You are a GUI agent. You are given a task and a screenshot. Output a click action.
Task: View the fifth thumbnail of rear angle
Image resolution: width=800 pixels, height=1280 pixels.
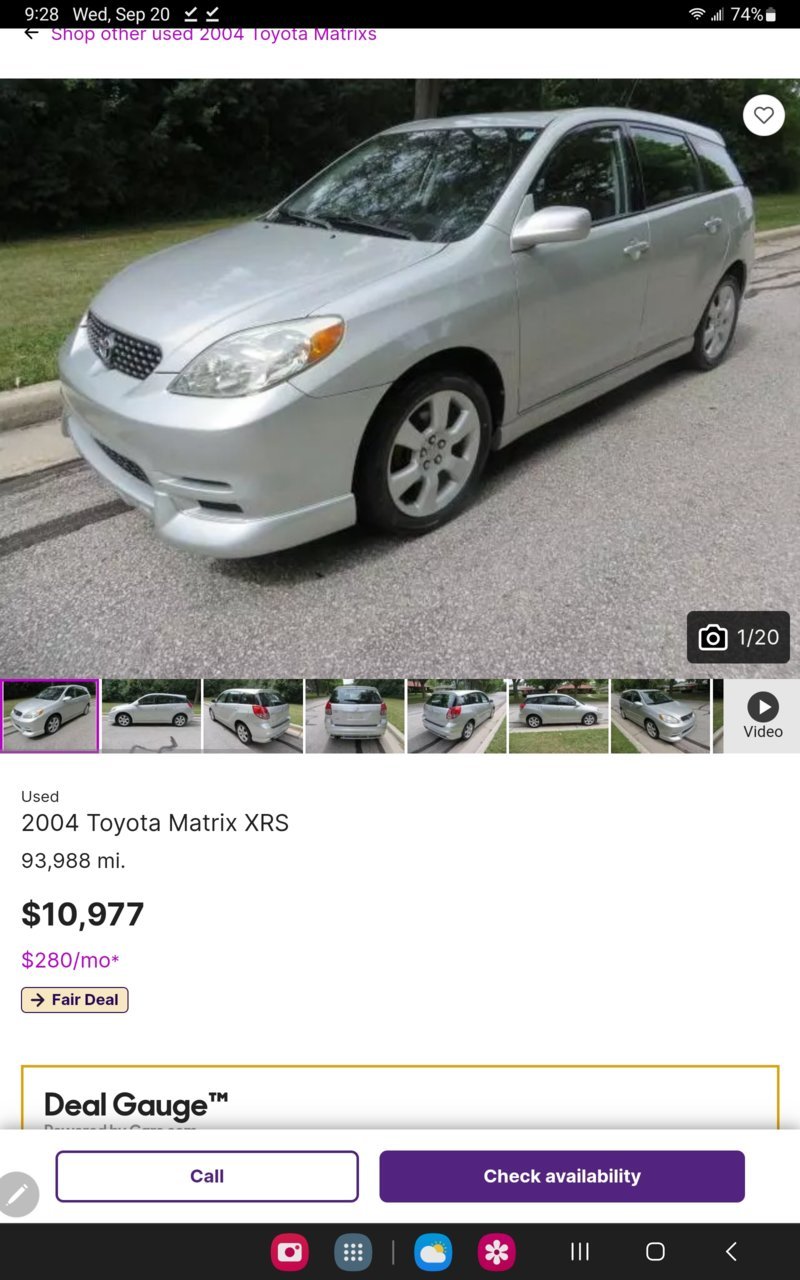pyautogui.click(x=457, y=715)
